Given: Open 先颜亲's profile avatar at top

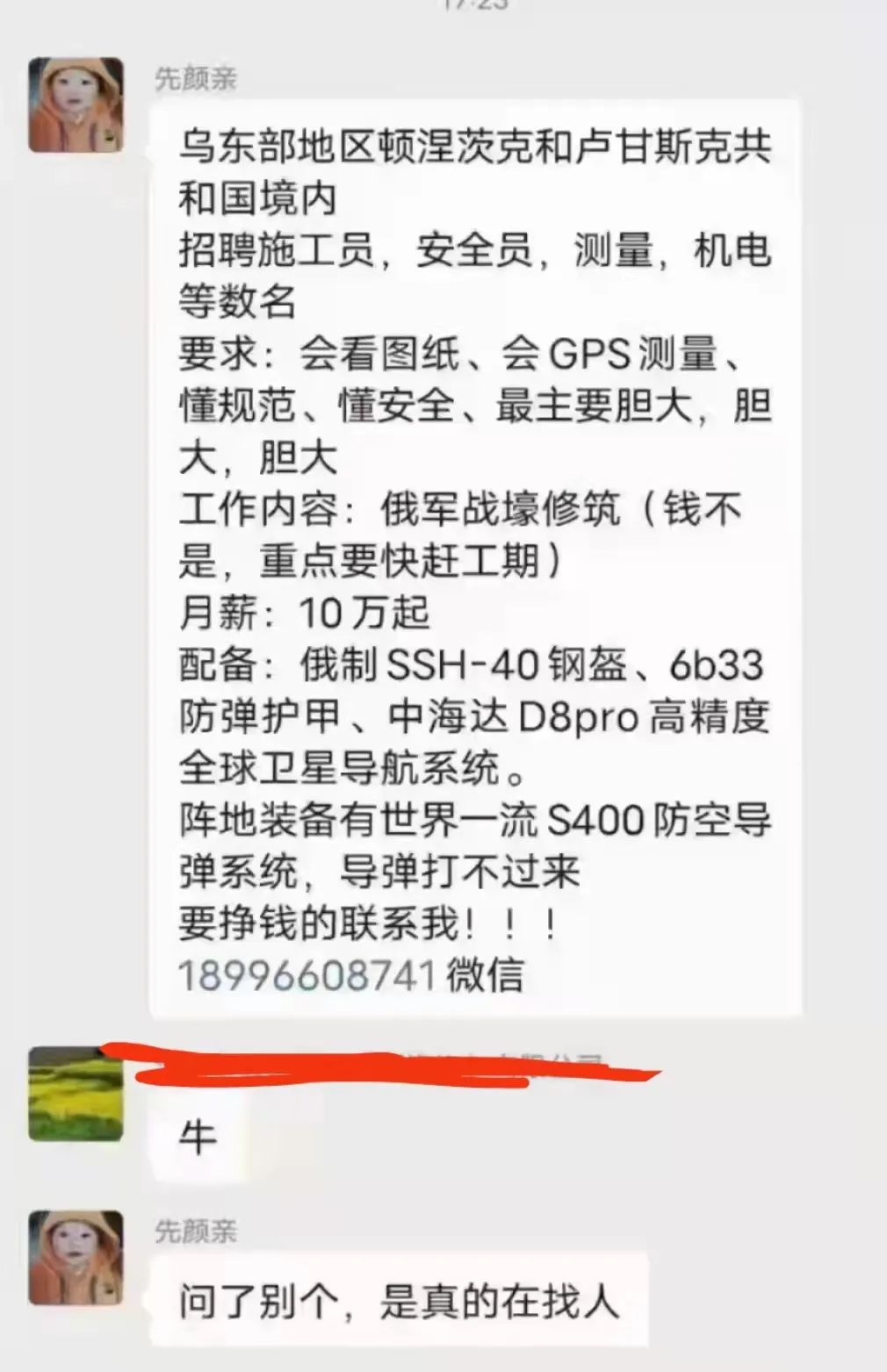Looking at the screenshot, I should 75,105.
